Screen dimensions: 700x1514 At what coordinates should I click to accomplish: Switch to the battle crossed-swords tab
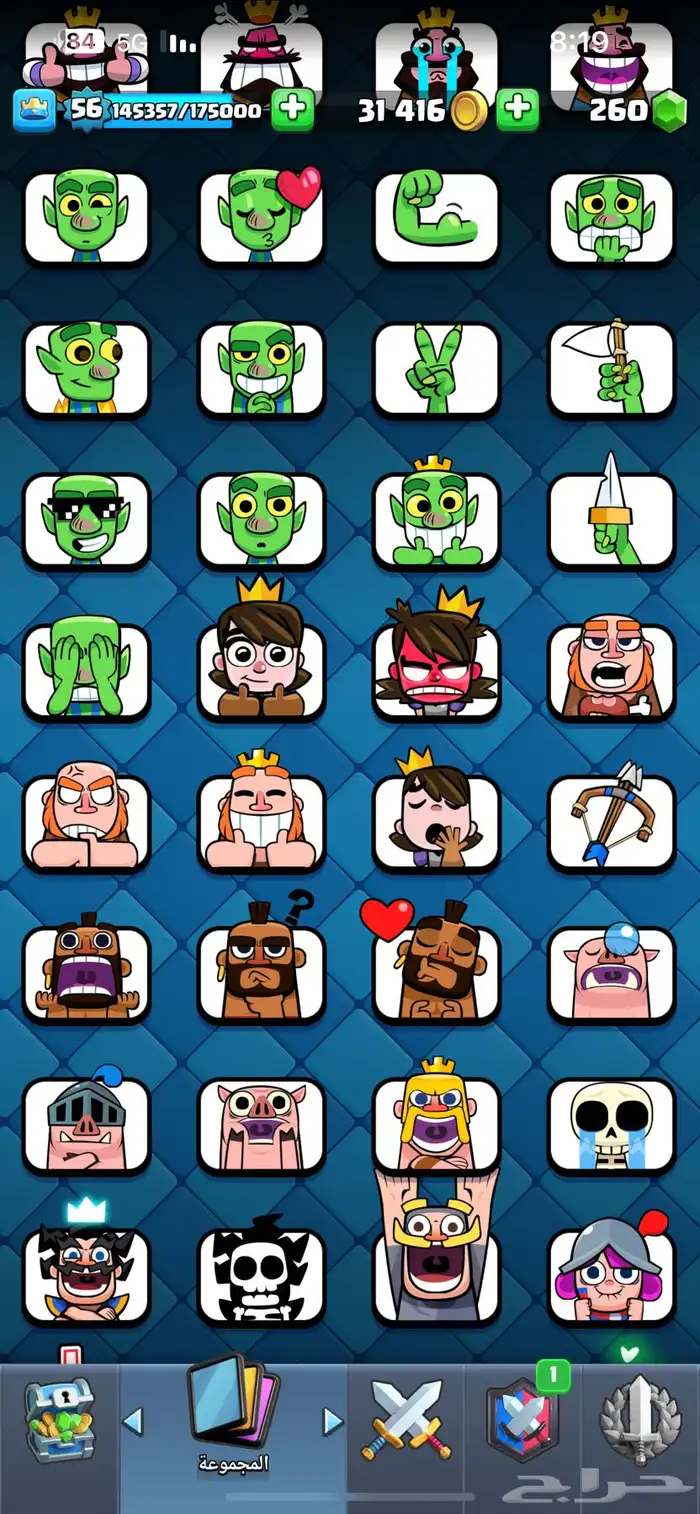tap(407, 1419)
